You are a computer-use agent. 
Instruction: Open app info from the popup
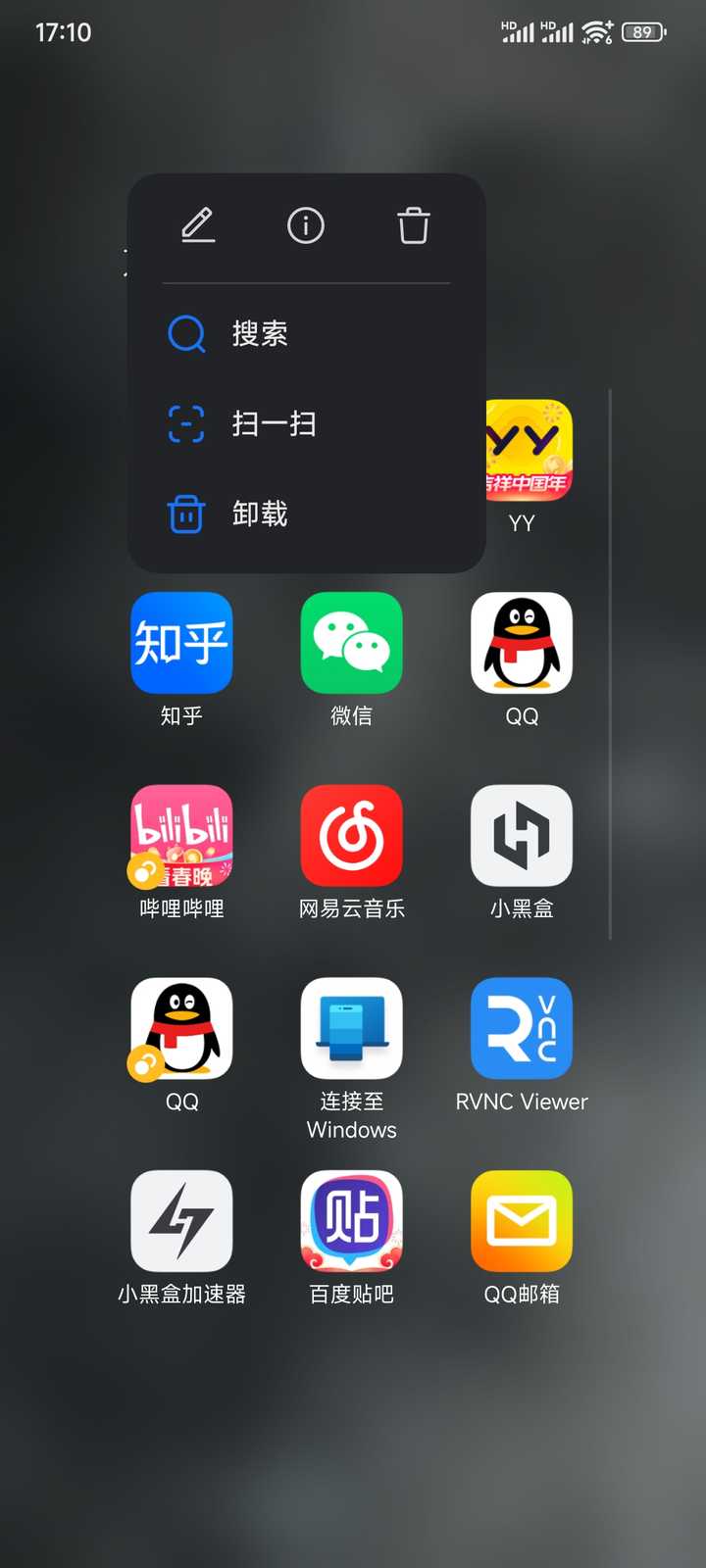pos(305,225)
